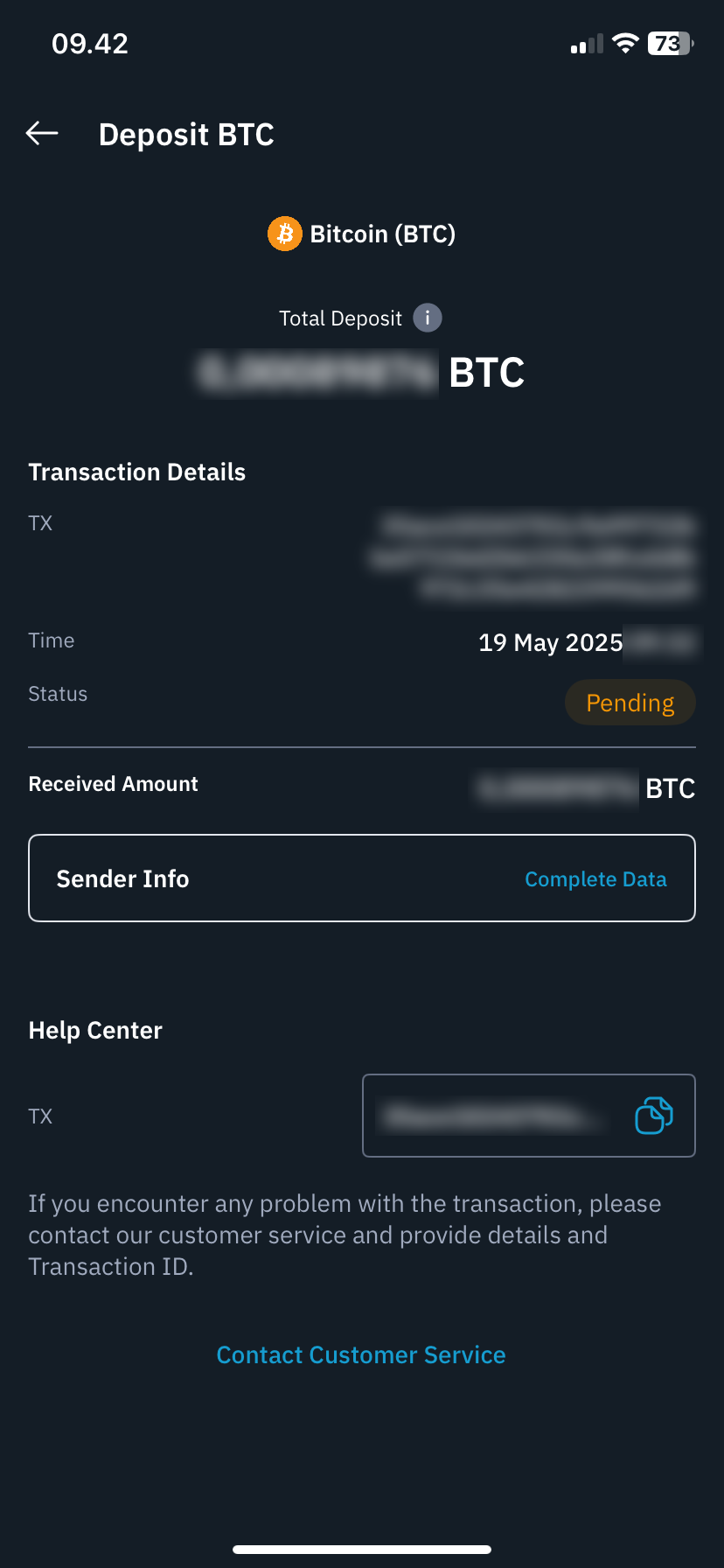Copy the transaction ID in Help Center
Image resolution: width=724 pixels, height=1568 pixels.
click(653, 1116)
